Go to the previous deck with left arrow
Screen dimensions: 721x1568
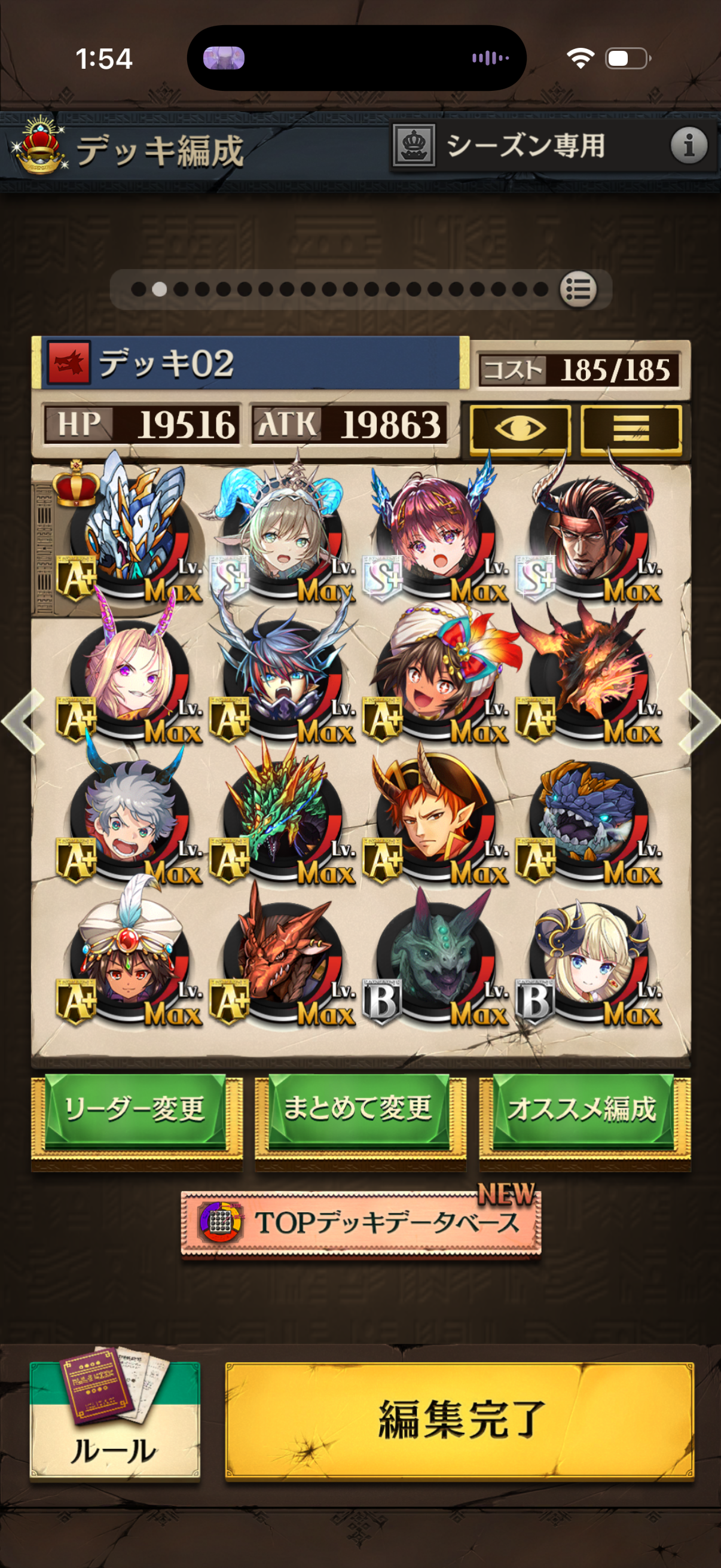[x=23, y=721]
